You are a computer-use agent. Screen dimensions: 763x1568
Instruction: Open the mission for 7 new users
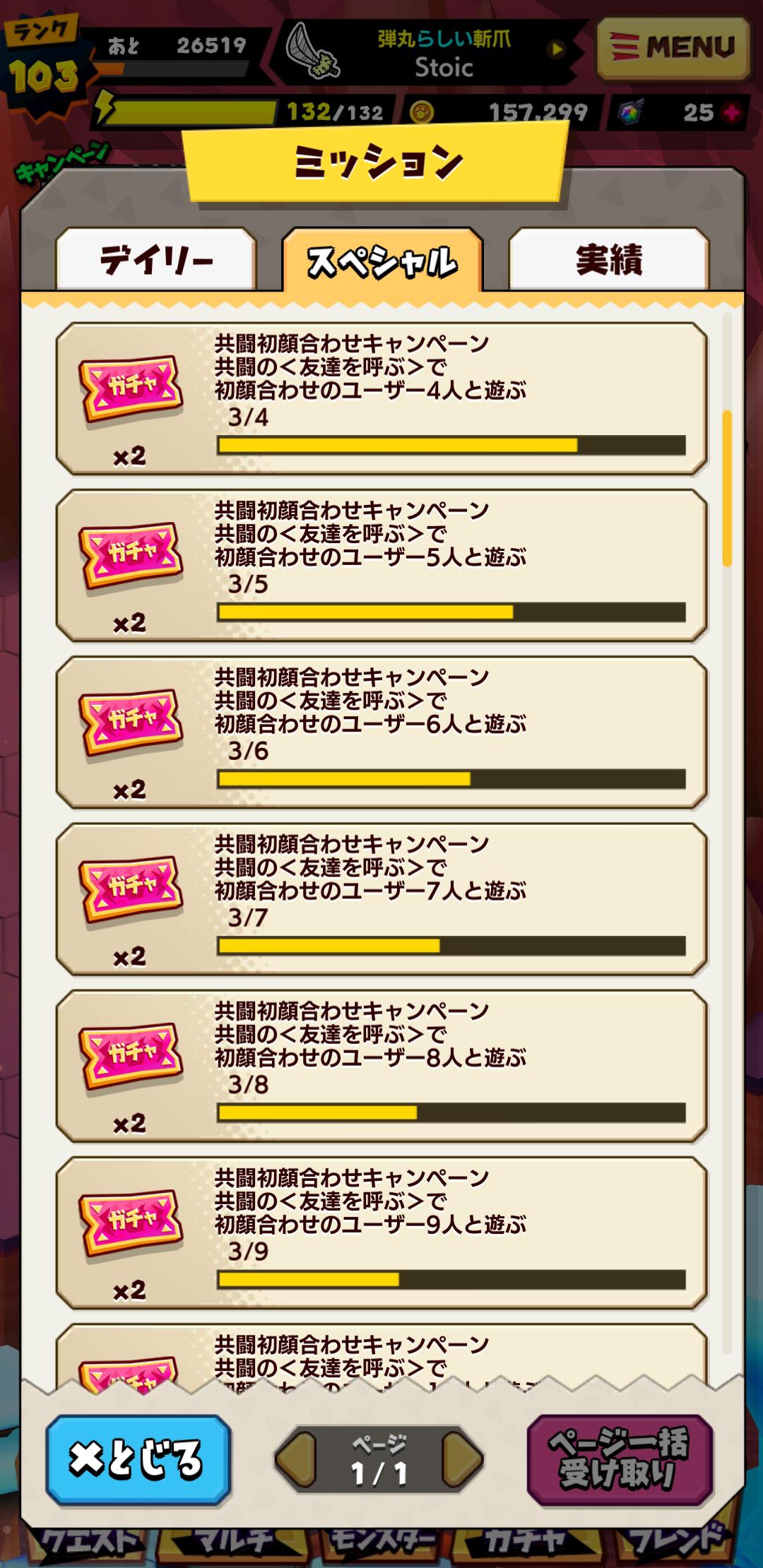[381, 898]
